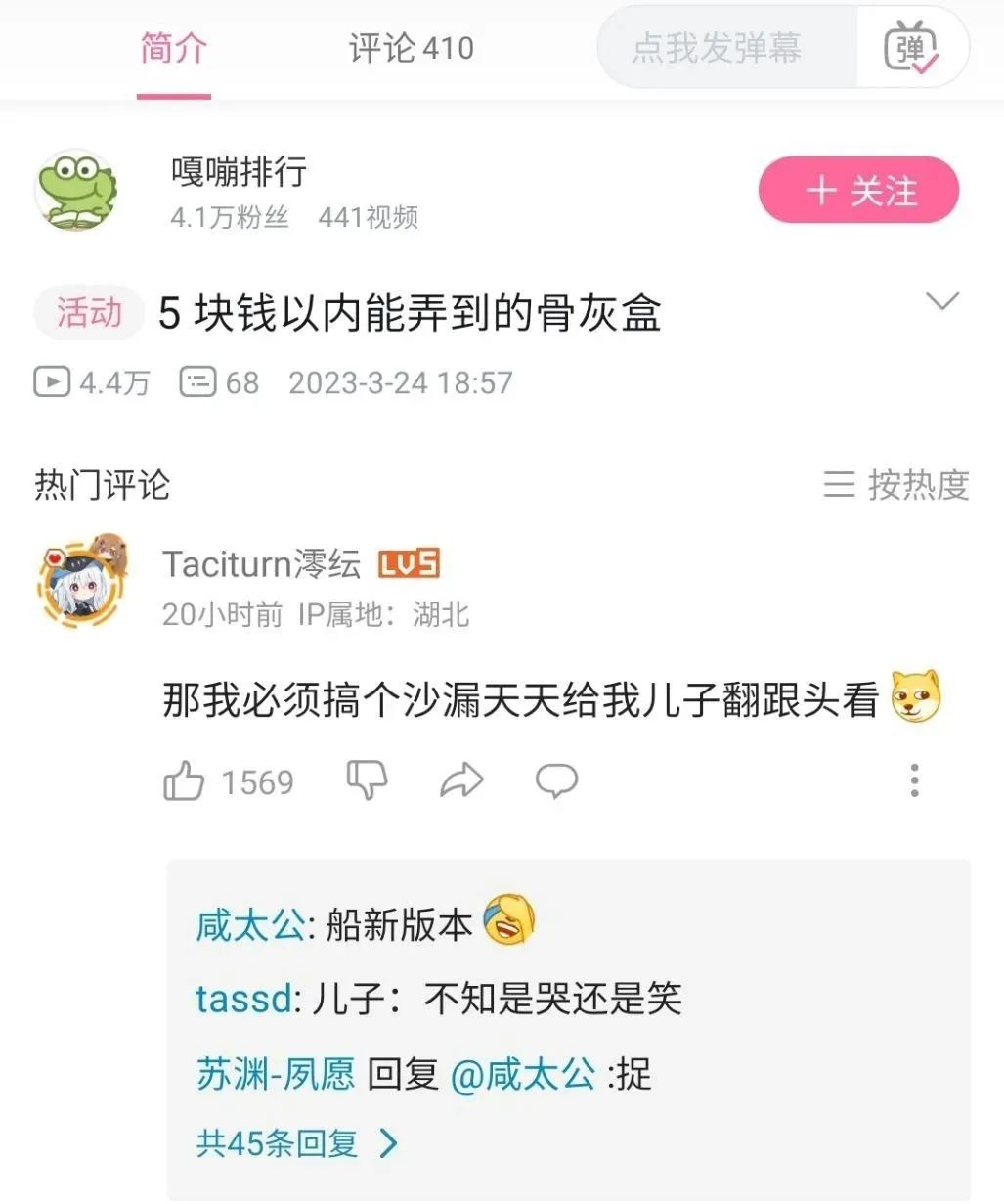Switch to the 简介 tab
The height and width of the screenshot is (1204, 1004).
[x=173, y=48]
